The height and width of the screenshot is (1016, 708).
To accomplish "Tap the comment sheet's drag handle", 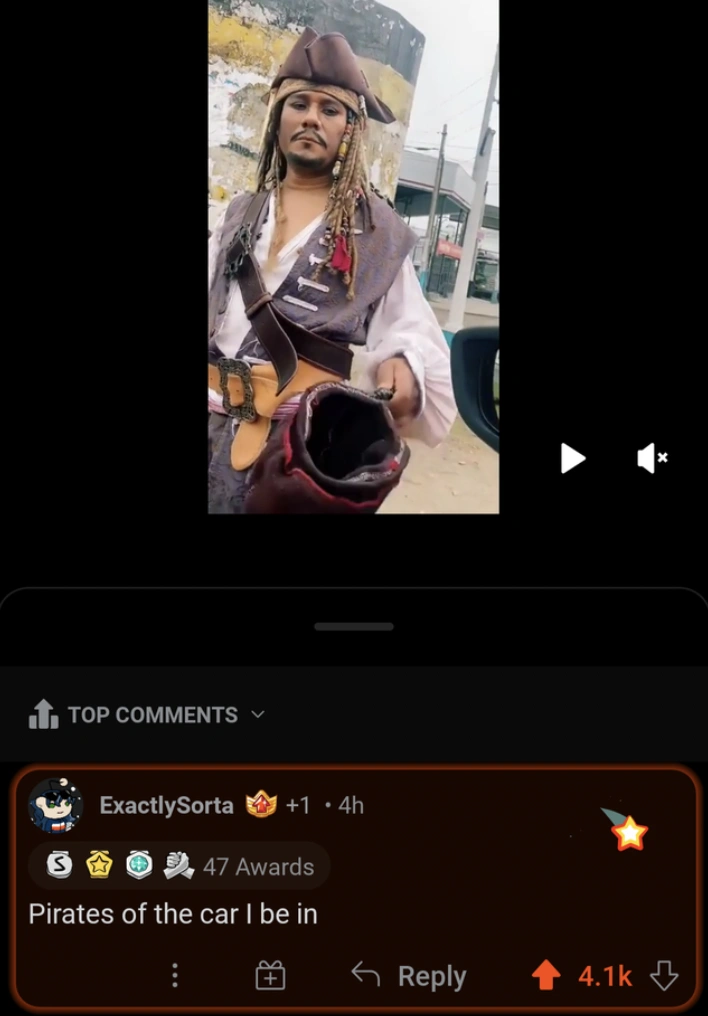I will 353,627.
